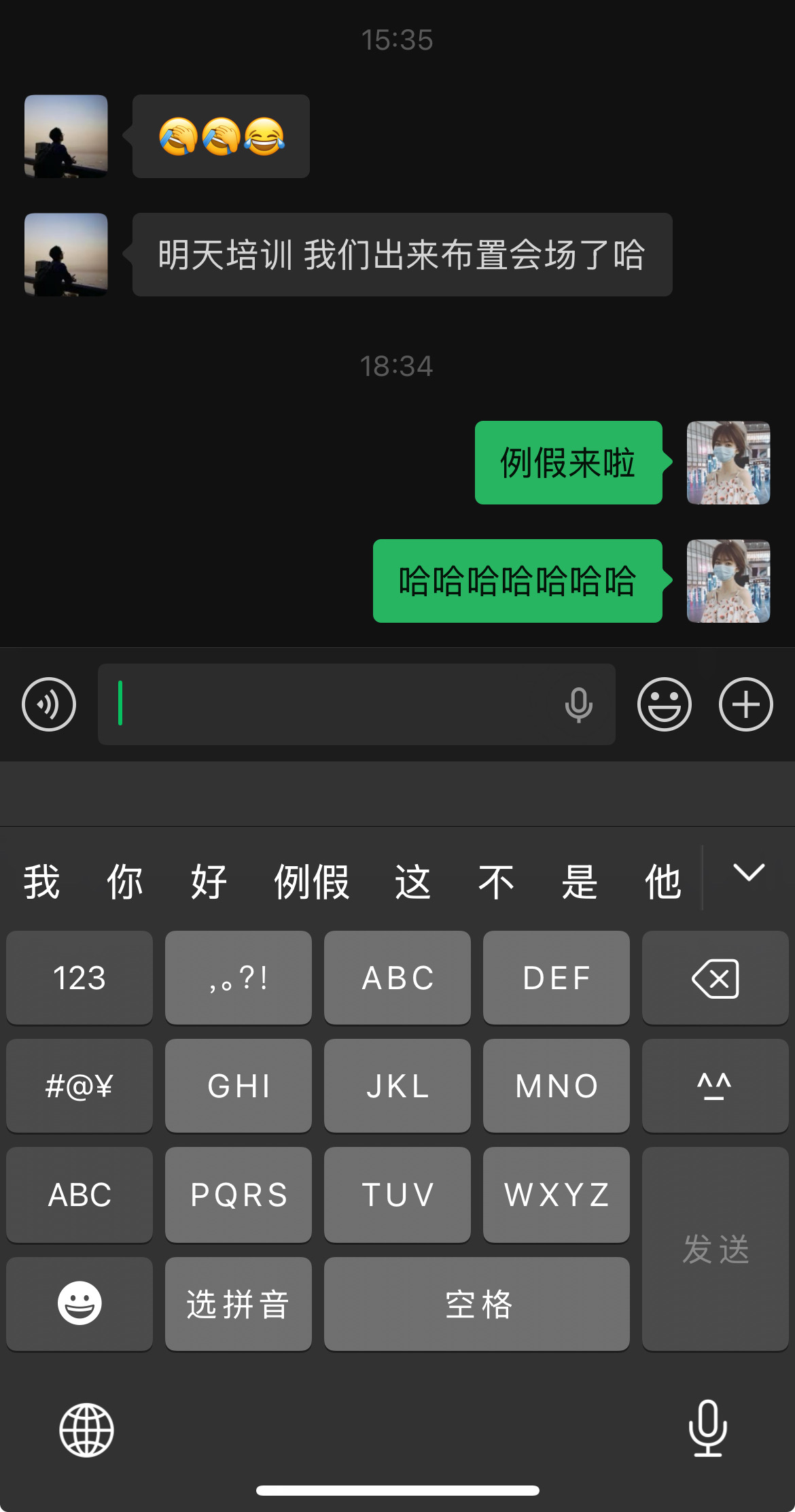Image resolution: width=795 pixels, height=1512 pixels.
Task: Pick the suggestion 我
Action: click(42, 882)
